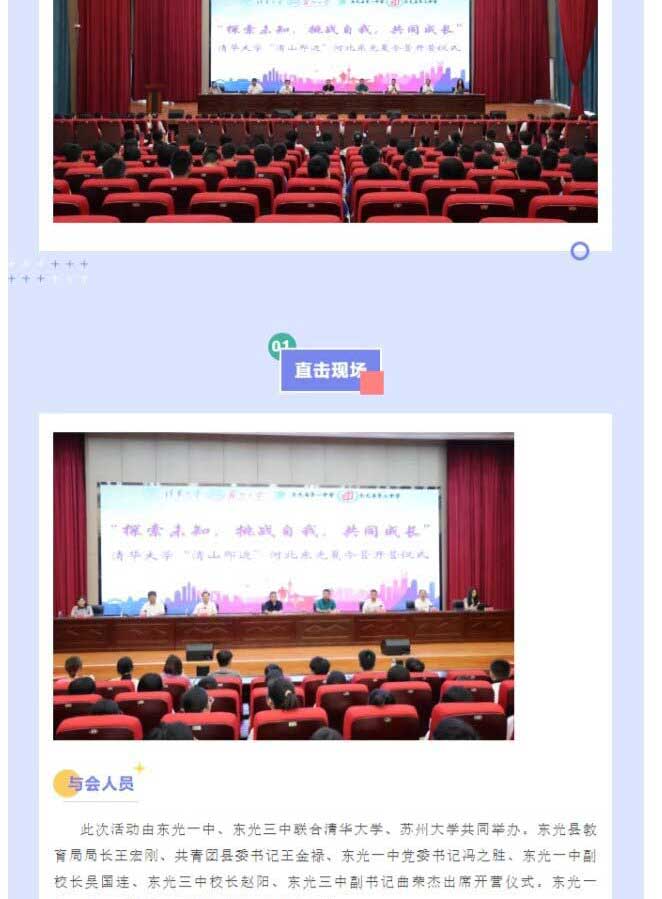Open the ceremony photo under 直击现场

click(283, 585)
